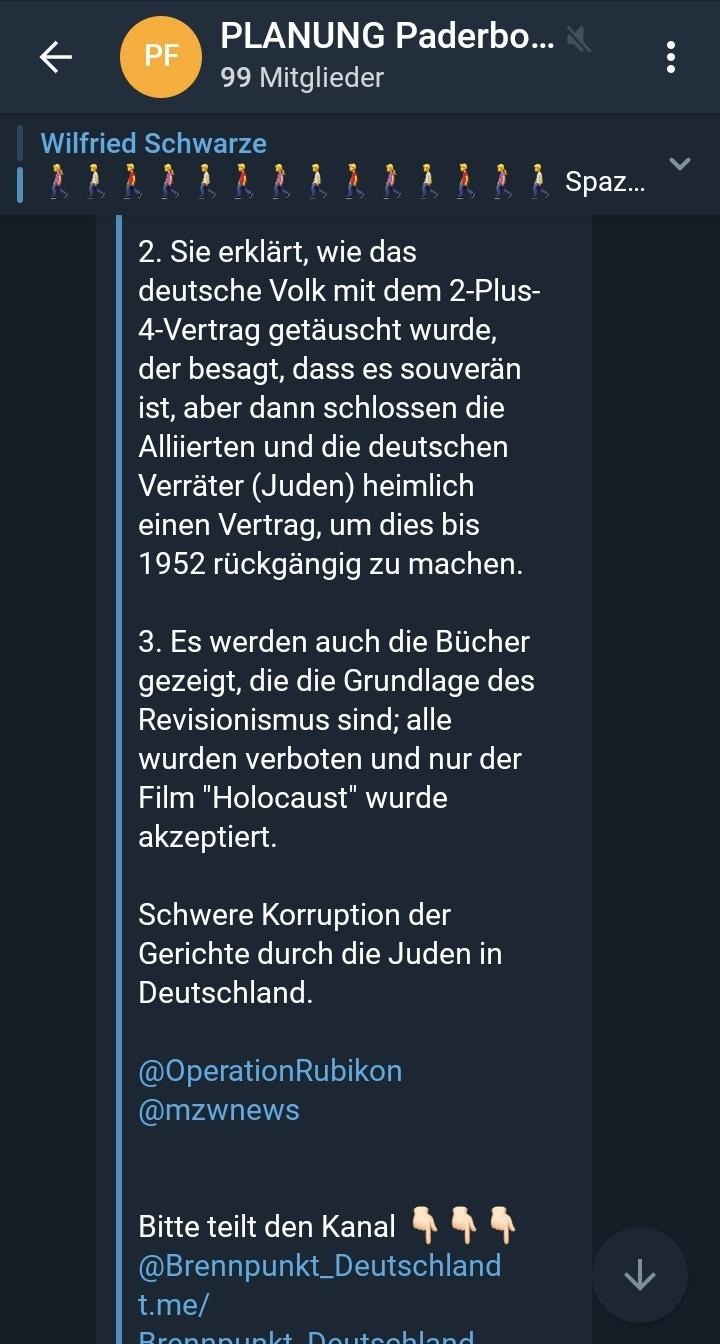Open the @OperationRubikon mention link
Image resolution: width=720 pixels, height=1344 pixels.
click(x=270, y=1071)
